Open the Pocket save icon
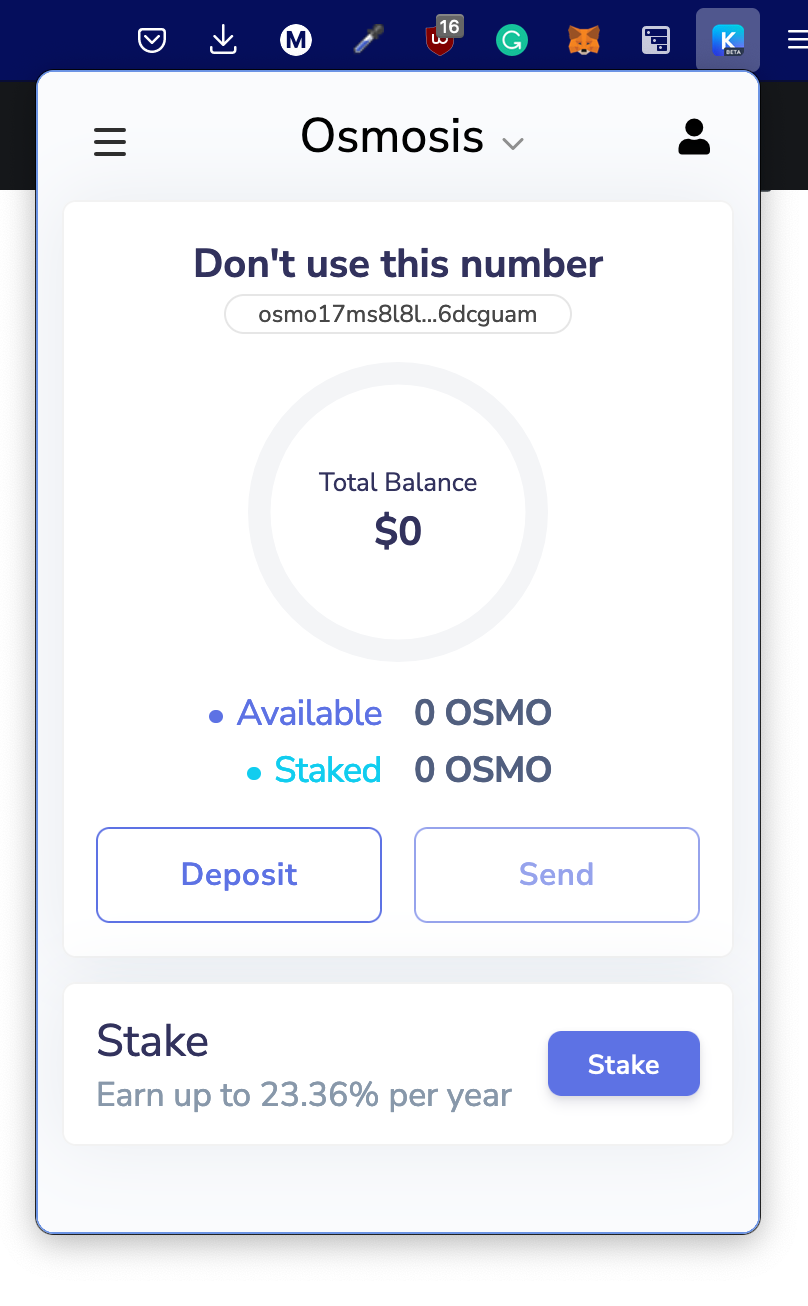Image resolution: width=808 pixels, height=1306 pixels. (x=152, y=40)
